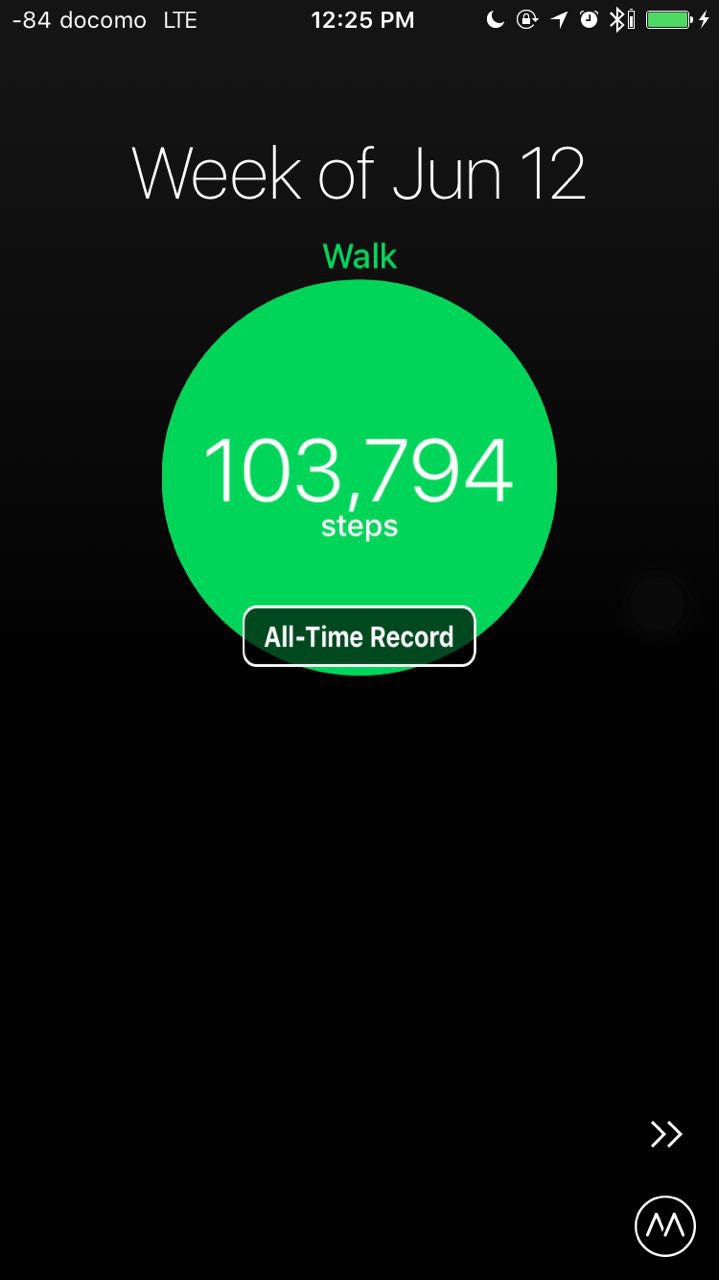Image resolution: width=719 pixels, height=1280 pixels.
Task: Tap the All-Time Record badge
Action: [359, 637]
